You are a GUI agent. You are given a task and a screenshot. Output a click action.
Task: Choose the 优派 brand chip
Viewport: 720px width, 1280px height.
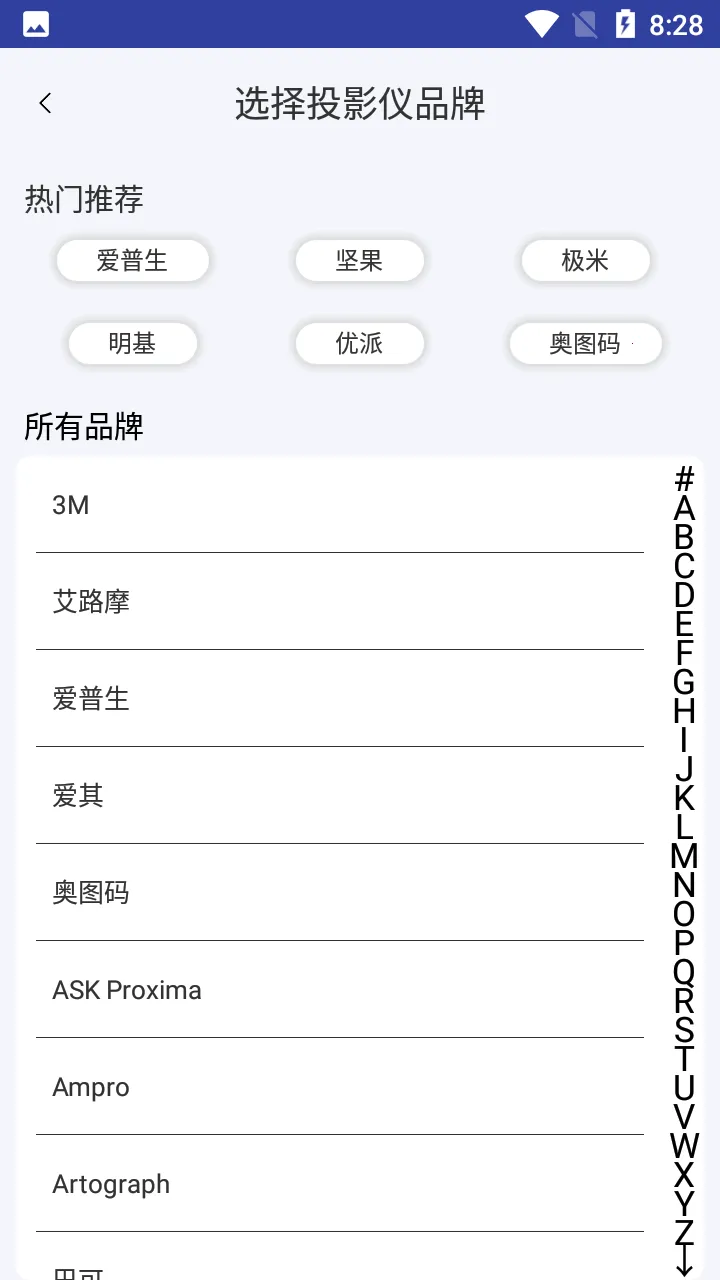click(359, 344)
